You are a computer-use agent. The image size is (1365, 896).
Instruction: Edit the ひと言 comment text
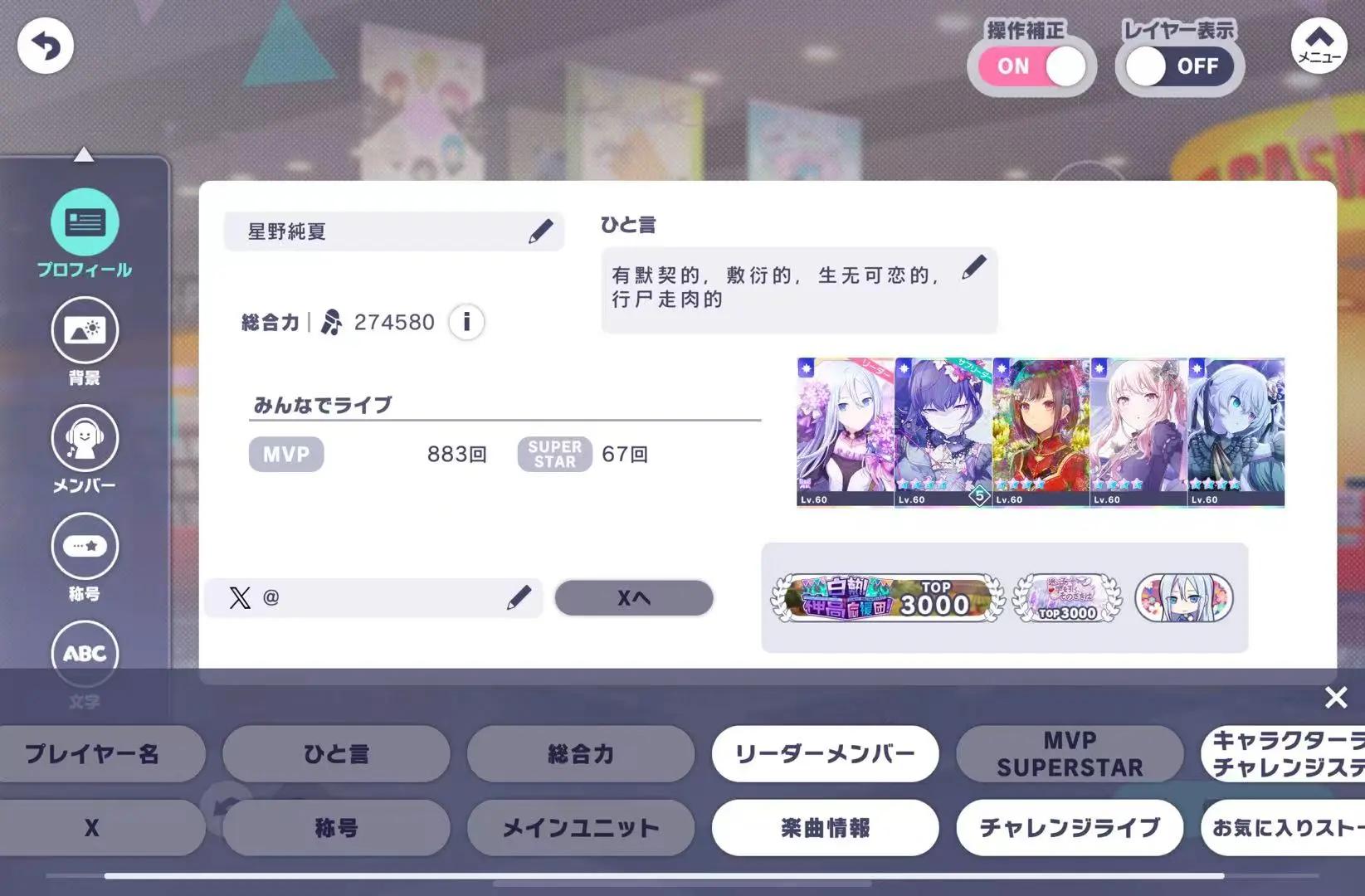point(973,267)
